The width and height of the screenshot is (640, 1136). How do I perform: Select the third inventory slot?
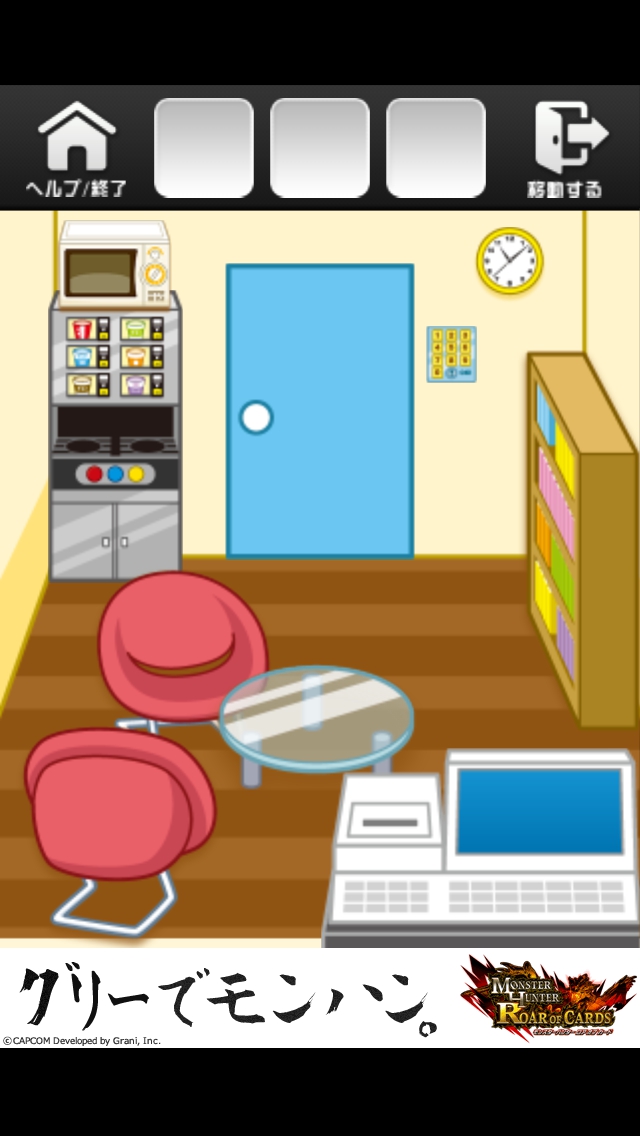click(436, 148)
